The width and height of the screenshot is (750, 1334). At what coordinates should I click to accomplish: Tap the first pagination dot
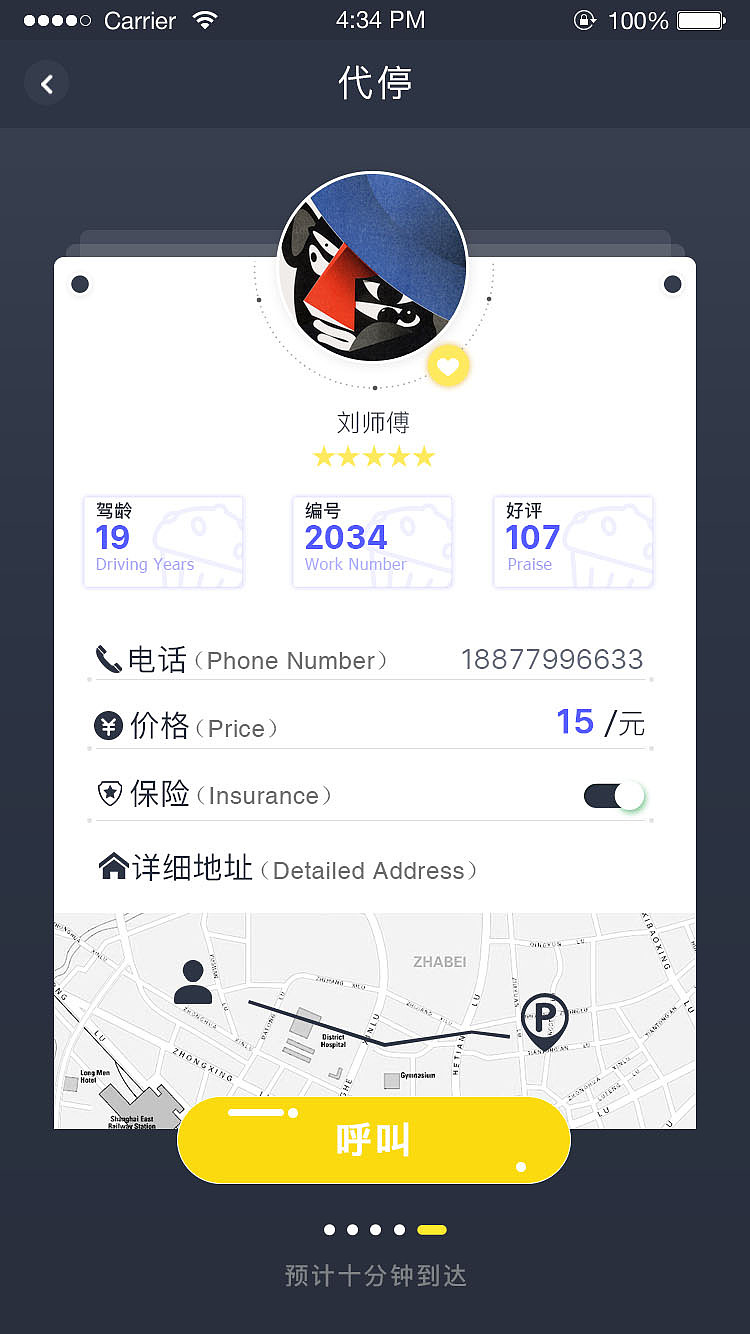[x=329, y=1229]
